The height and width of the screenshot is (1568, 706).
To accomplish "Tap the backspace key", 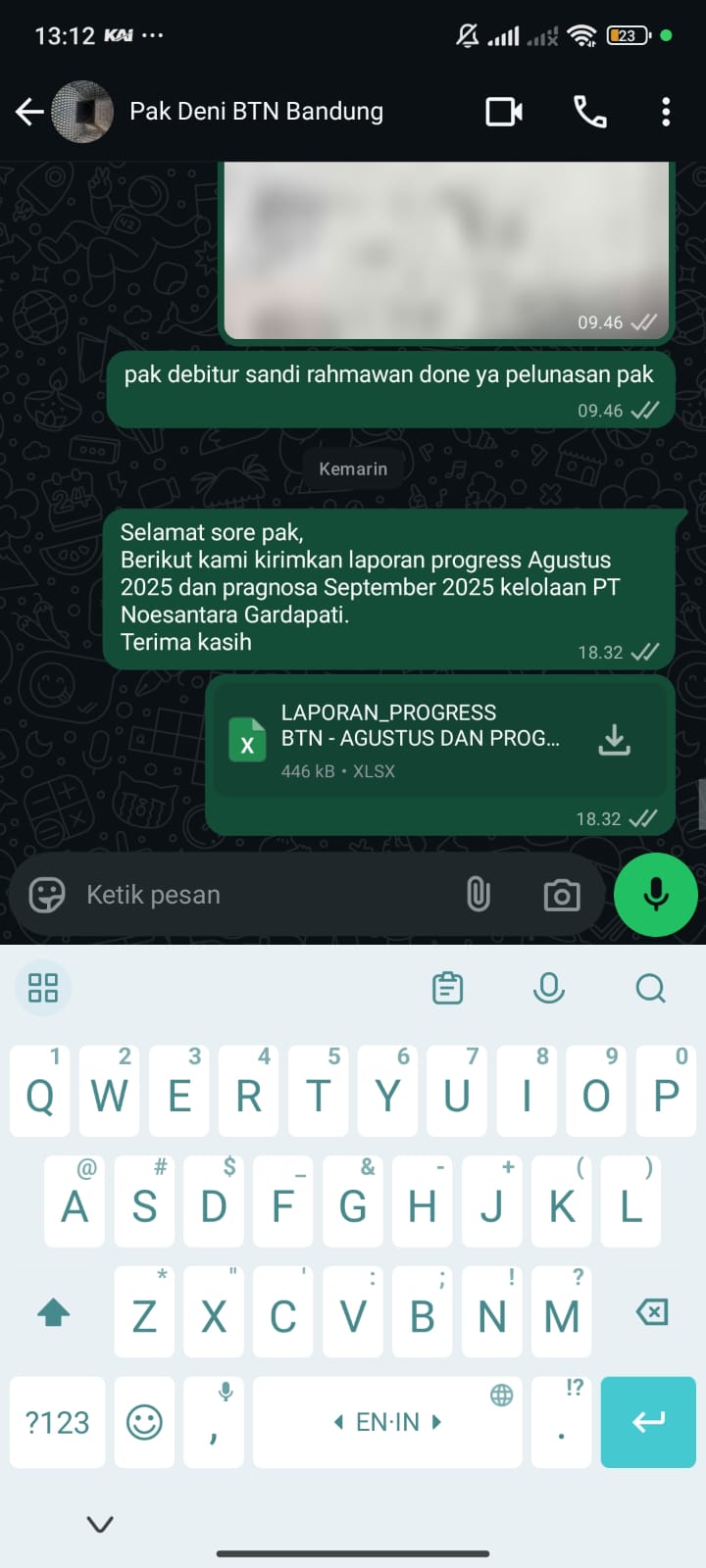I will 651,1312.
